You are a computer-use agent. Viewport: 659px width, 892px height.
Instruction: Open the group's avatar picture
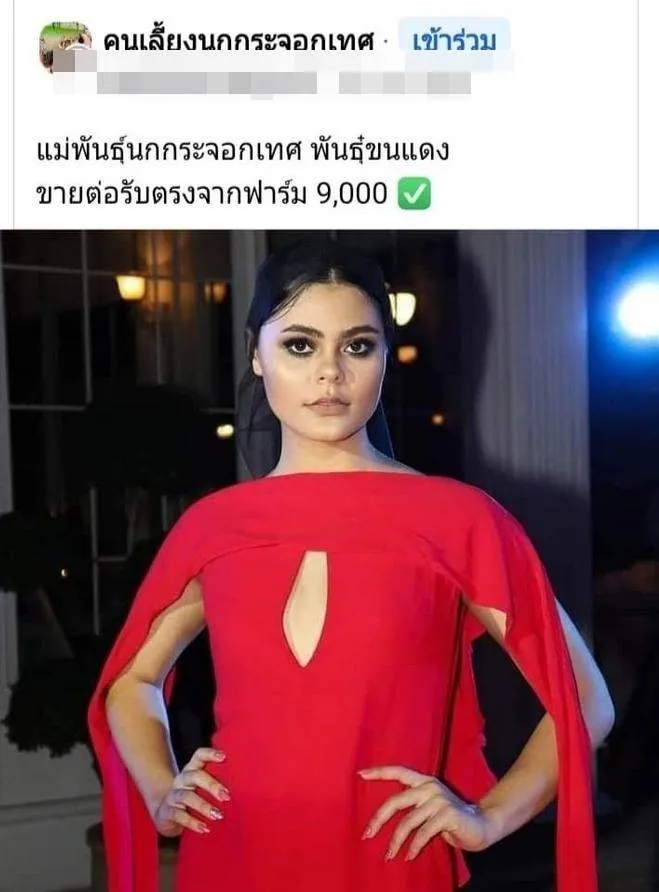[x=64, y=45]
